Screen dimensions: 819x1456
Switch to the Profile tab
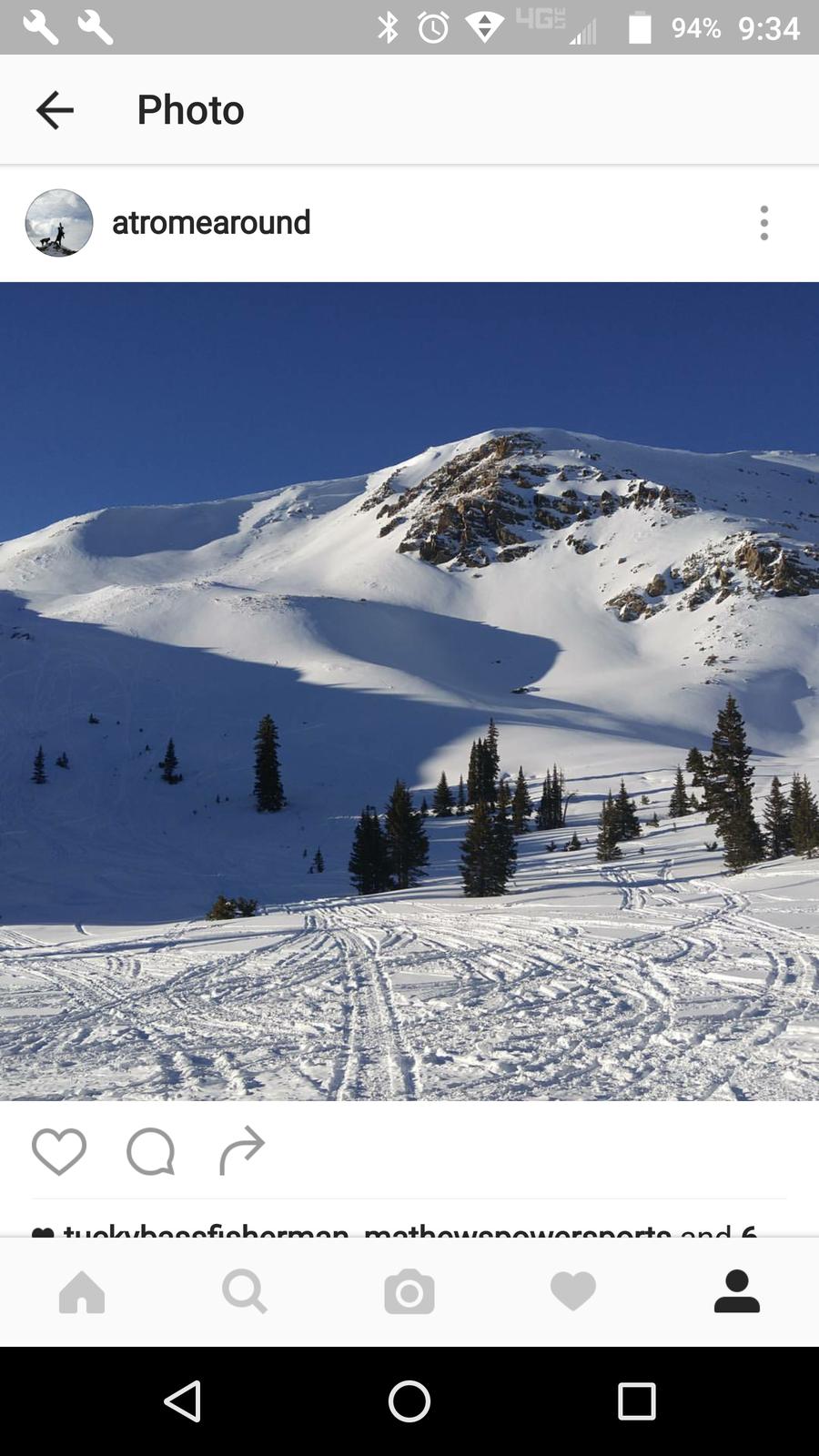[737, 1292]
